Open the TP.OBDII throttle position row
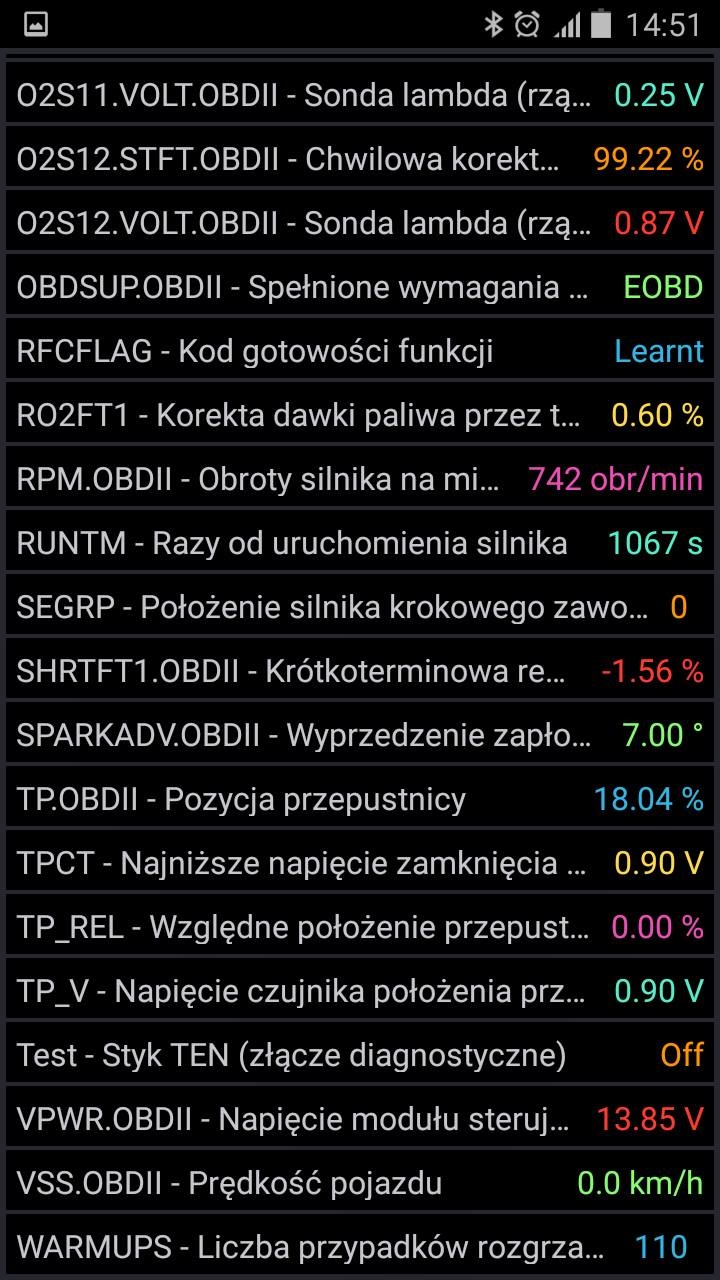The height and width of the screenshot is (1280, 720). pos(360,799)
